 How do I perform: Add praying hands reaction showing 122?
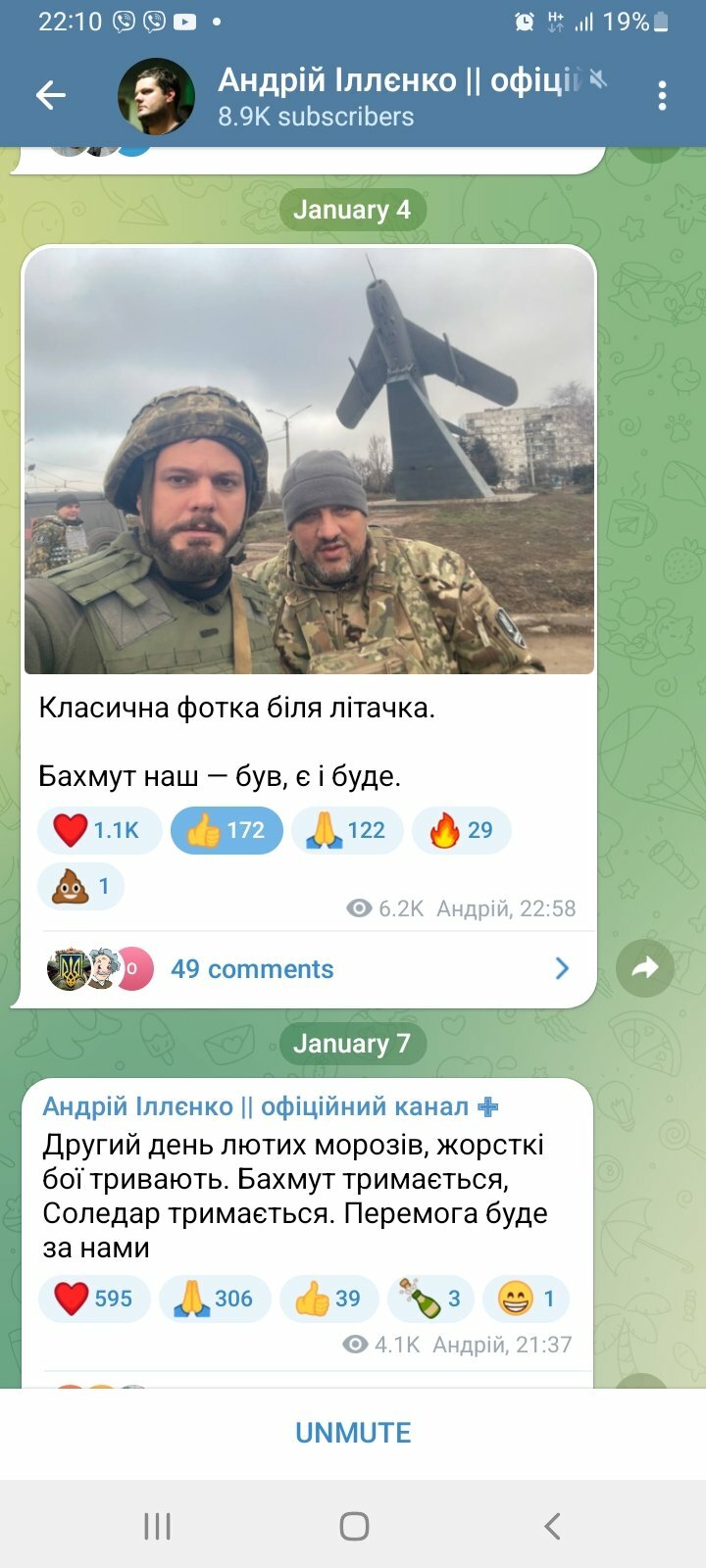coord(347,830)
